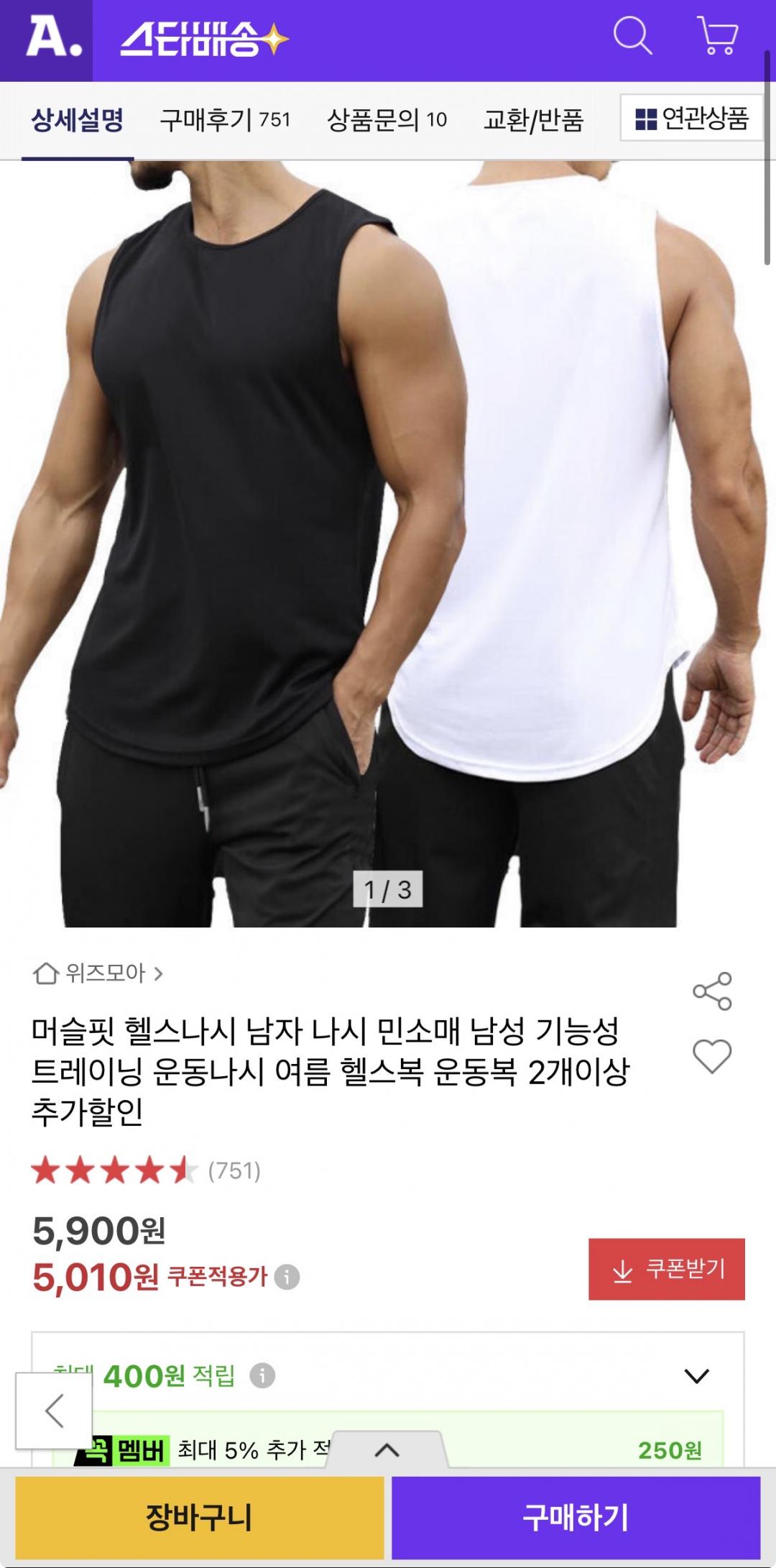Image resolution: width=776 pixels, height=1568 pixels.
Task: Expand the 400원 적립 details
Action: point(696,1375)
